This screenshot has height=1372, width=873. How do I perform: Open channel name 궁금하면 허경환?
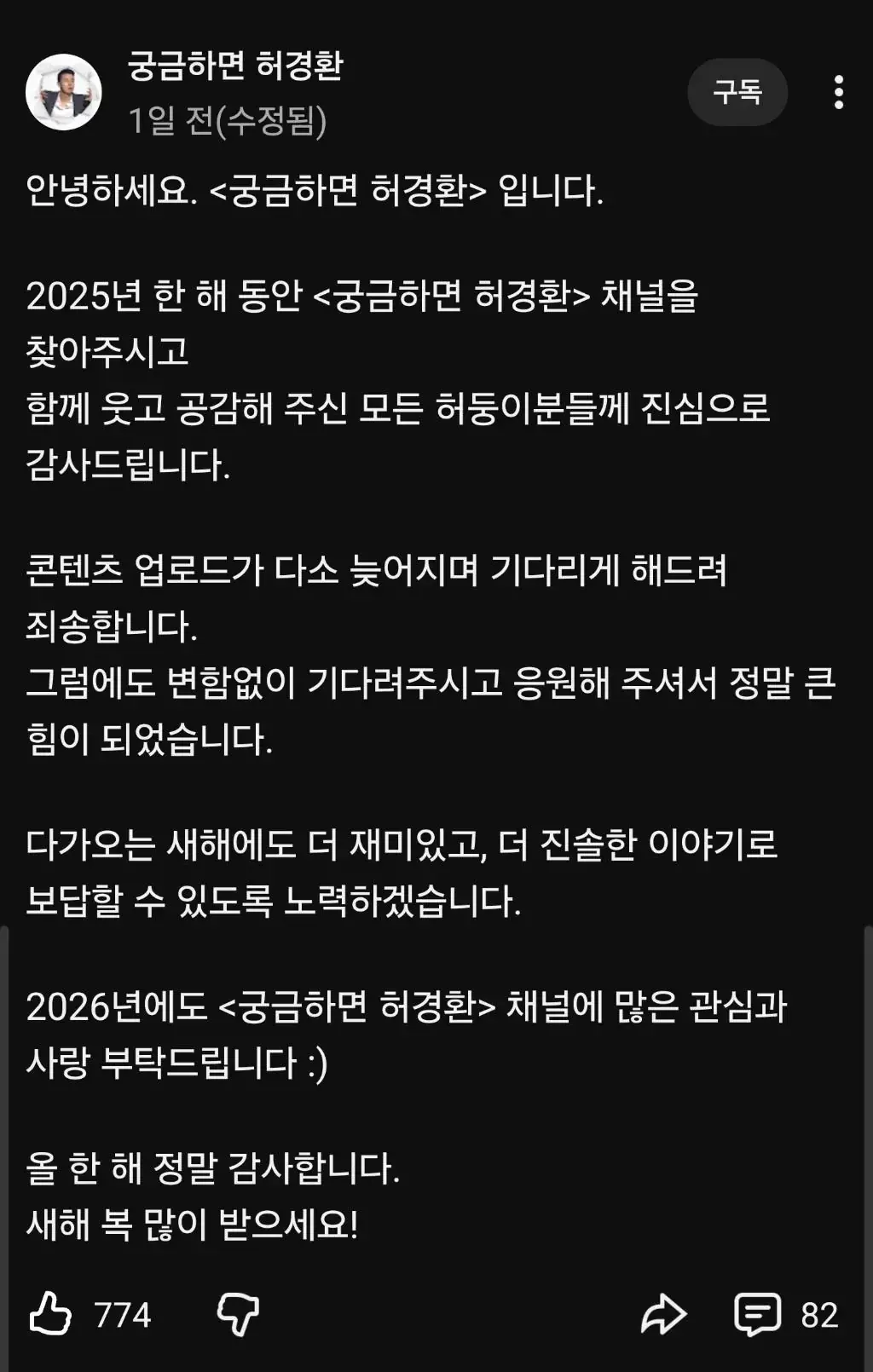tap(235, 66)
